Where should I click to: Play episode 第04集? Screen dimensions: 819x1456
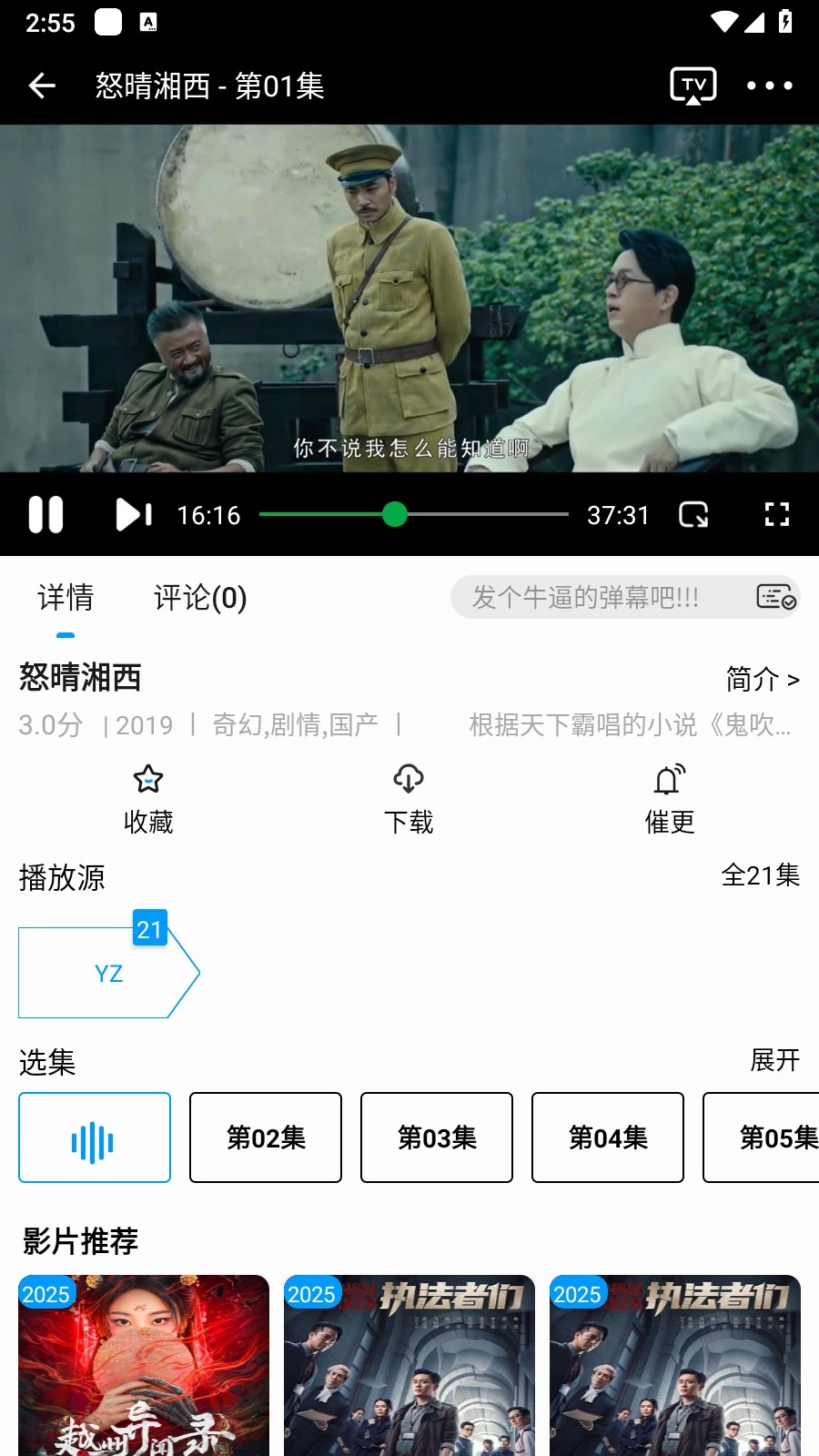coord(608,1137)
